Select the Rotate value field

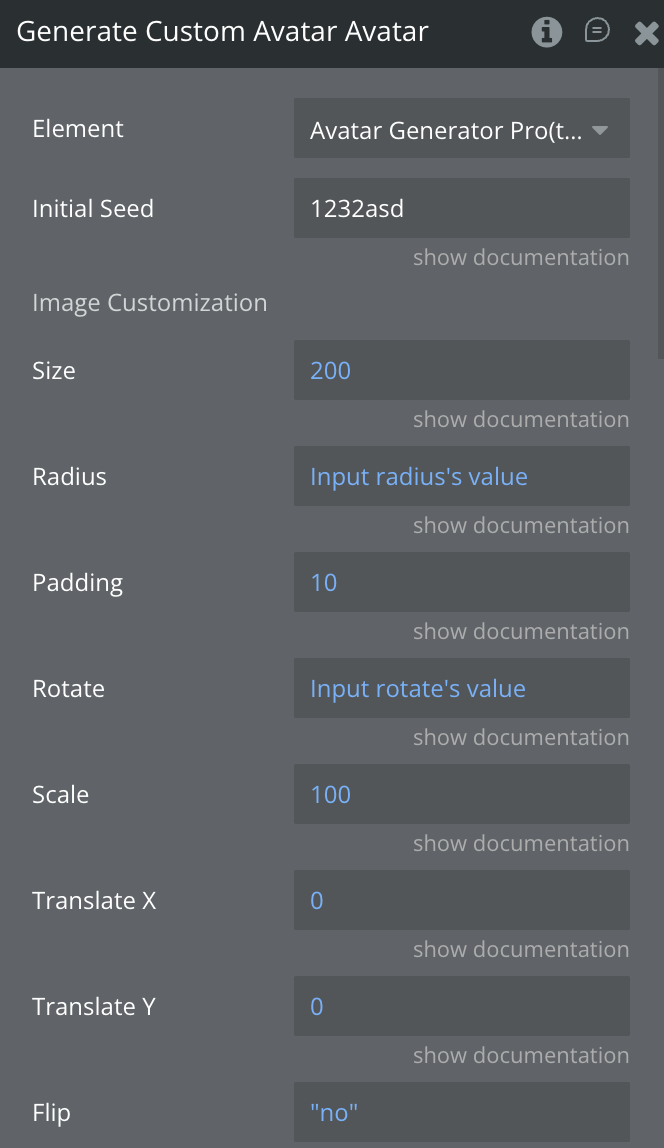pyautogui.click(x=461, y=689)
